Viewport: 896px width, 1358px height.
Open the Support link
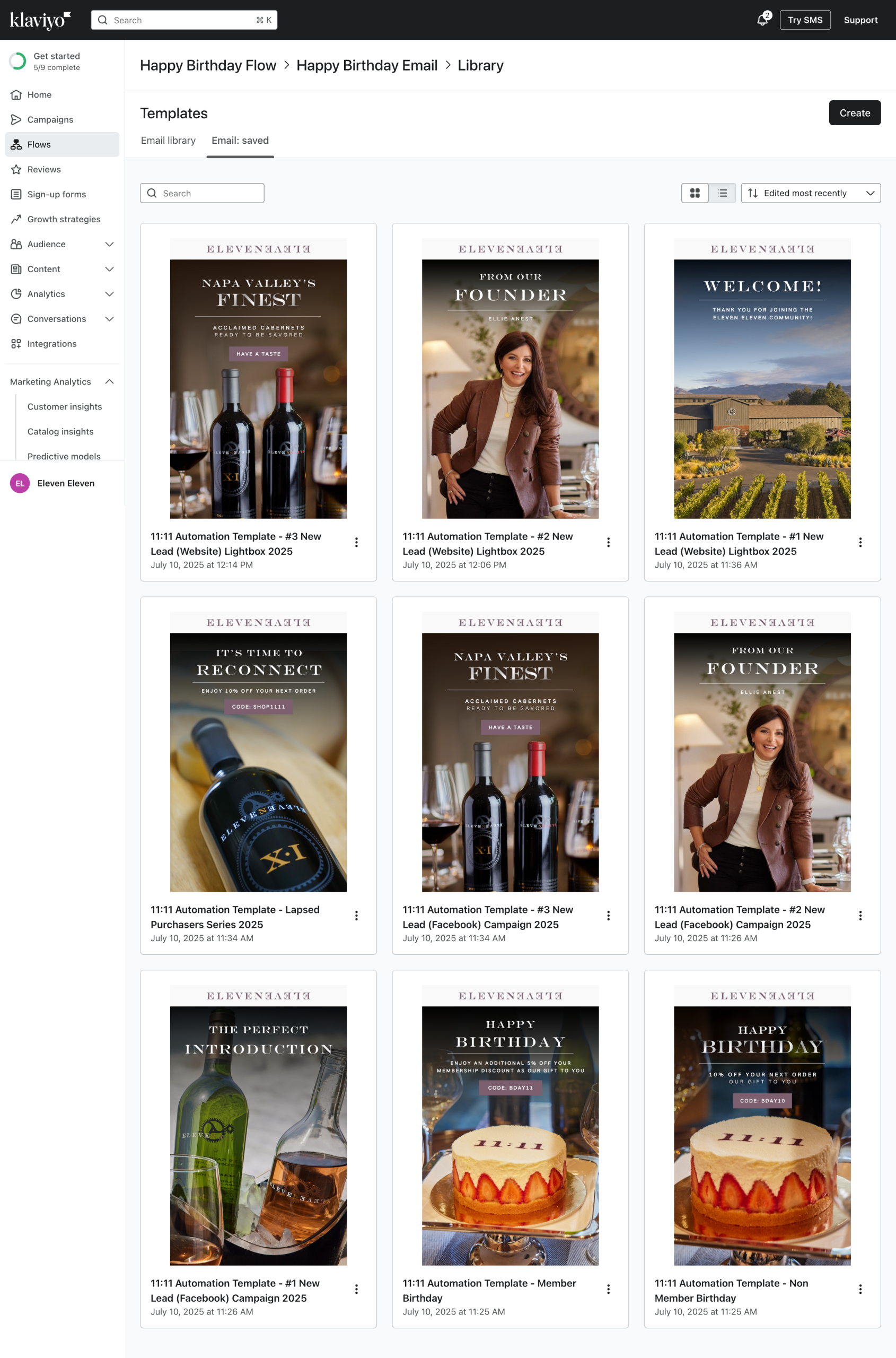pos(860,20)
